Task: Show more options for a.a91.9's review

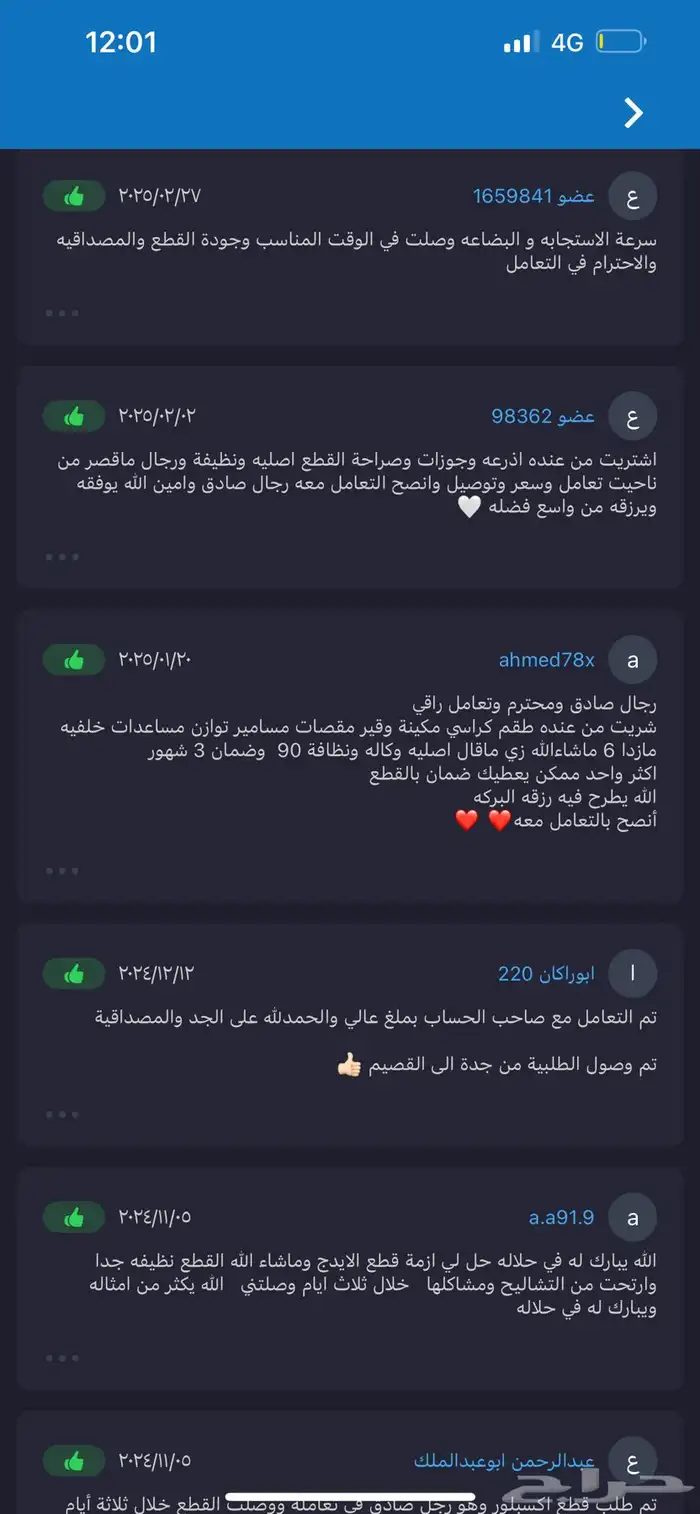Action: click(x=62, y=1357)
